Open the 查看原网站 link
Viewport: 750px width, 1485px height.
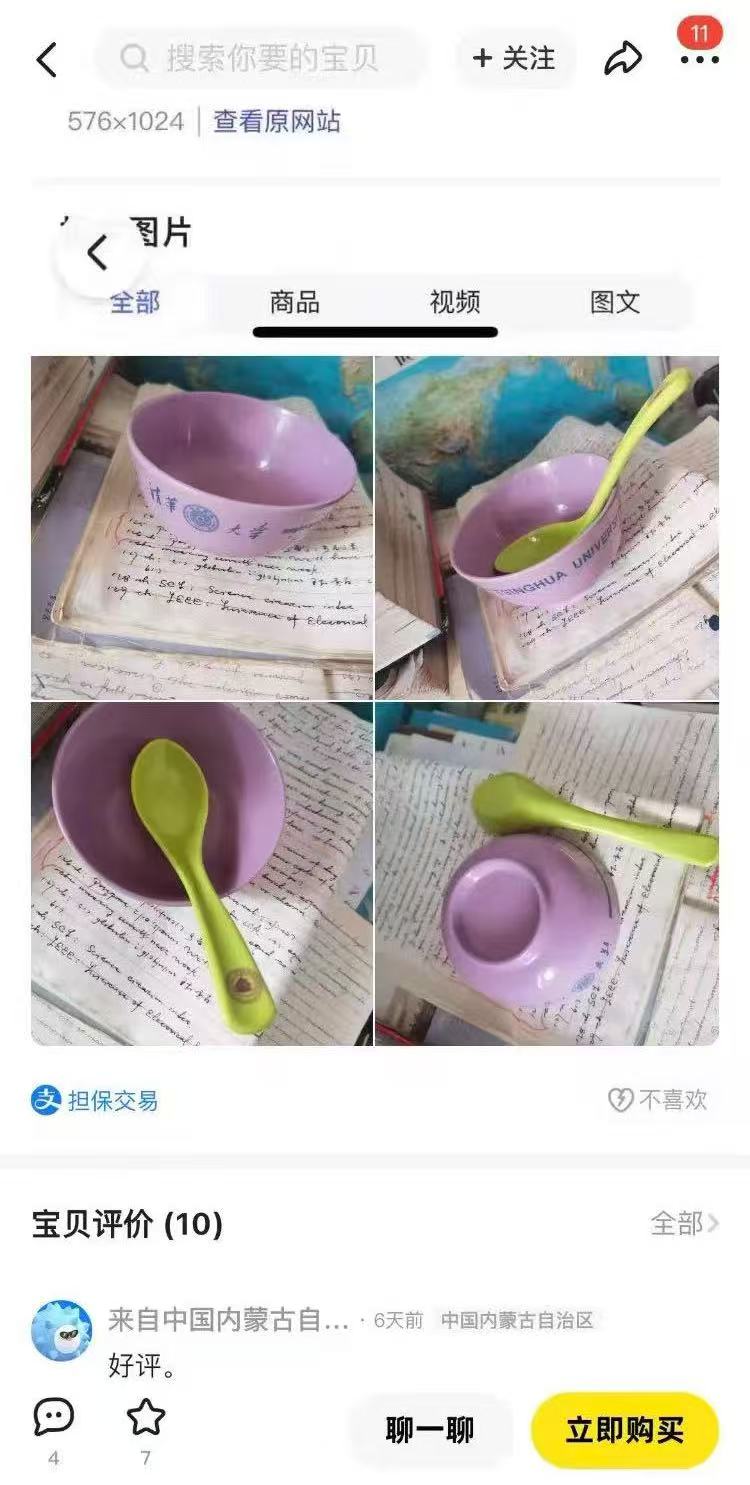point(277,122)
